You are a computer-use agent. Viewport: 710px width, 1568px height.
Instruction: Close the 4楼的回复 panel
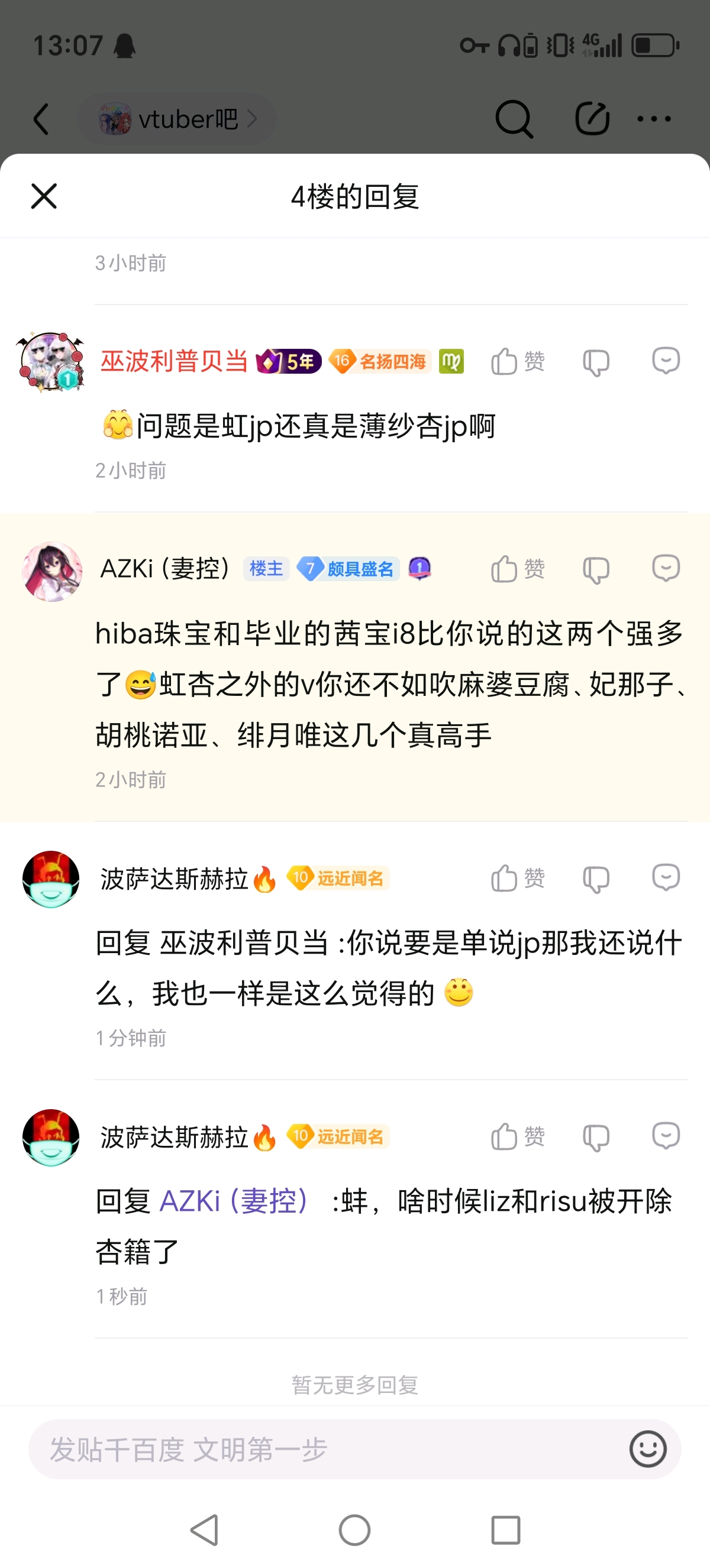44,196
